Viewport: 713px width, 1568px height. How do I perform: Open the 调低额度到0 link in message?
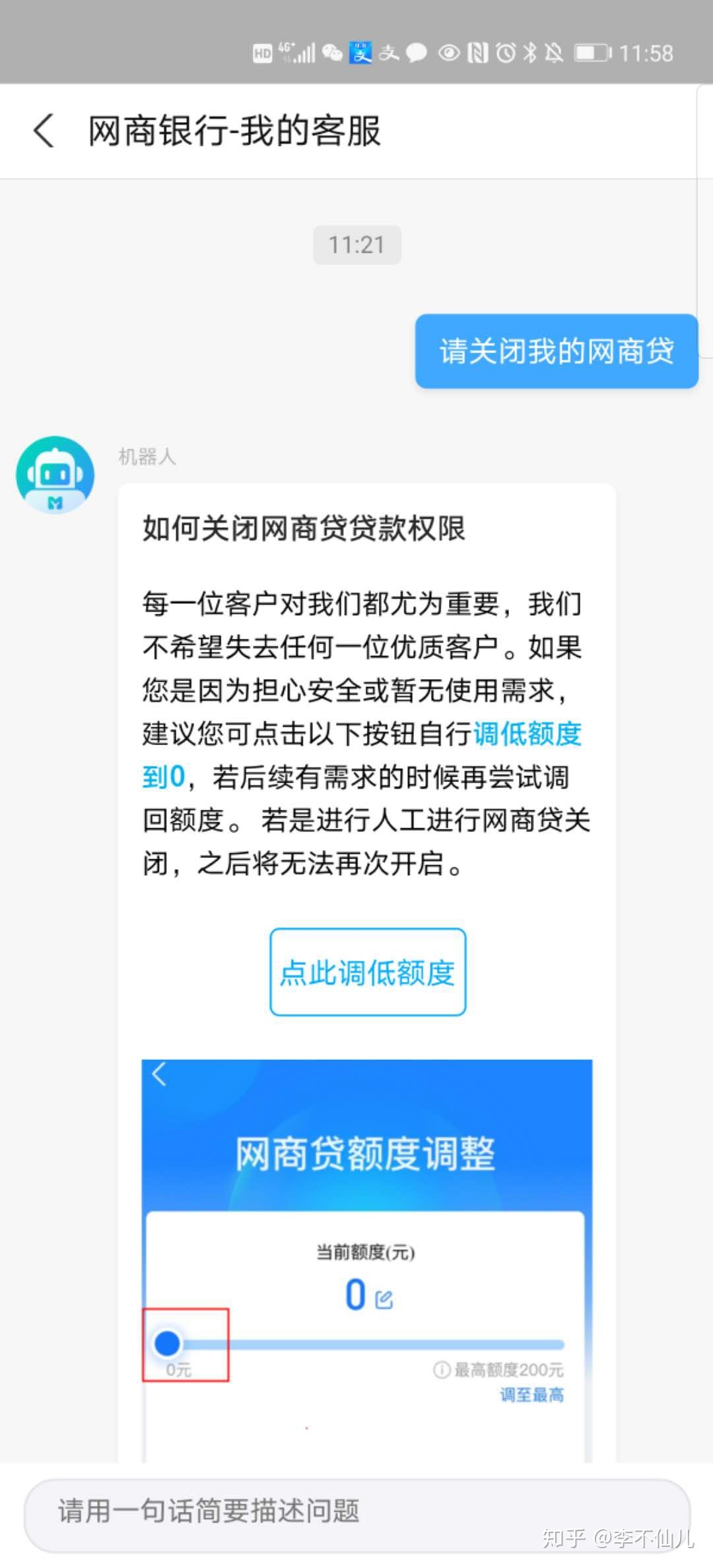[527, 734]
